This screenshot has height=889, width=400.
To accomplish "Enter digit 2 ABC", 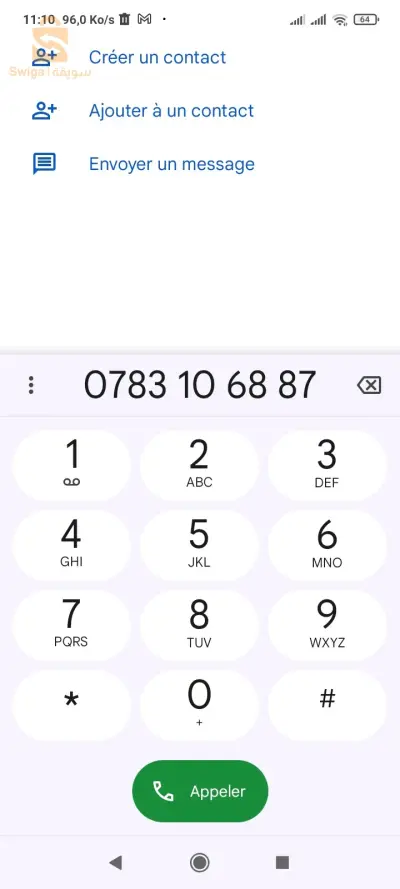I will tap(199, 465).
